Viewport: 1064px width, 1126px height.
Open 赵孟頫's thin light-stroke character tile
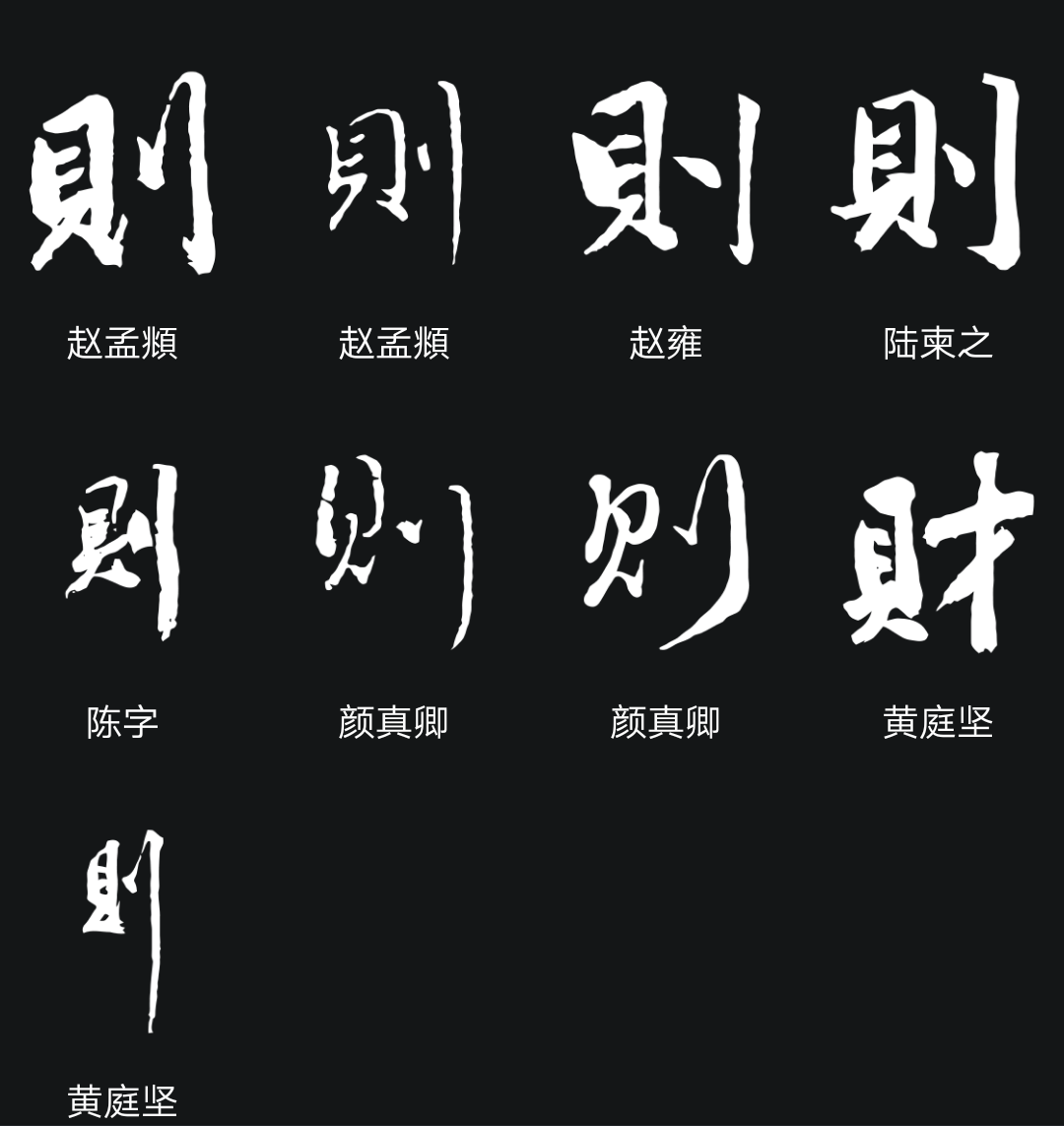point(394,172)
